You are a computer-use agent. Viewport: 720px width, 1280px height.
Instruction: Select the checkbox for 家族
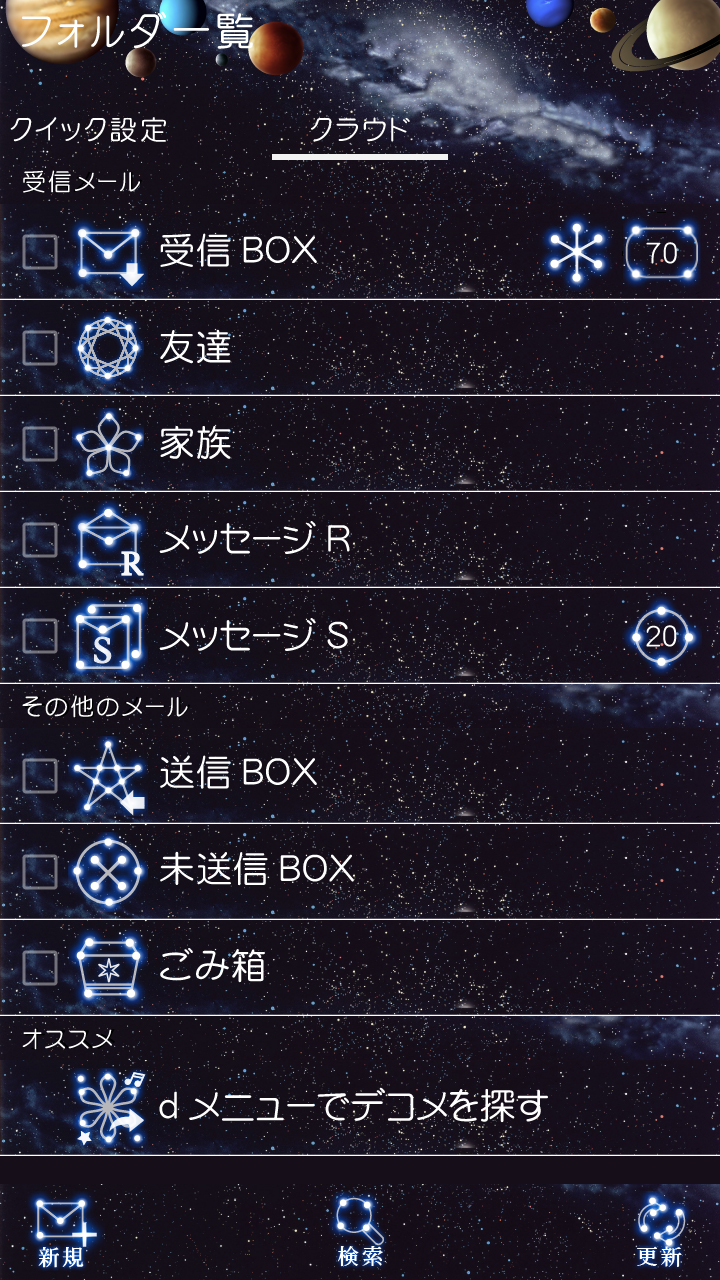(40, 443)
